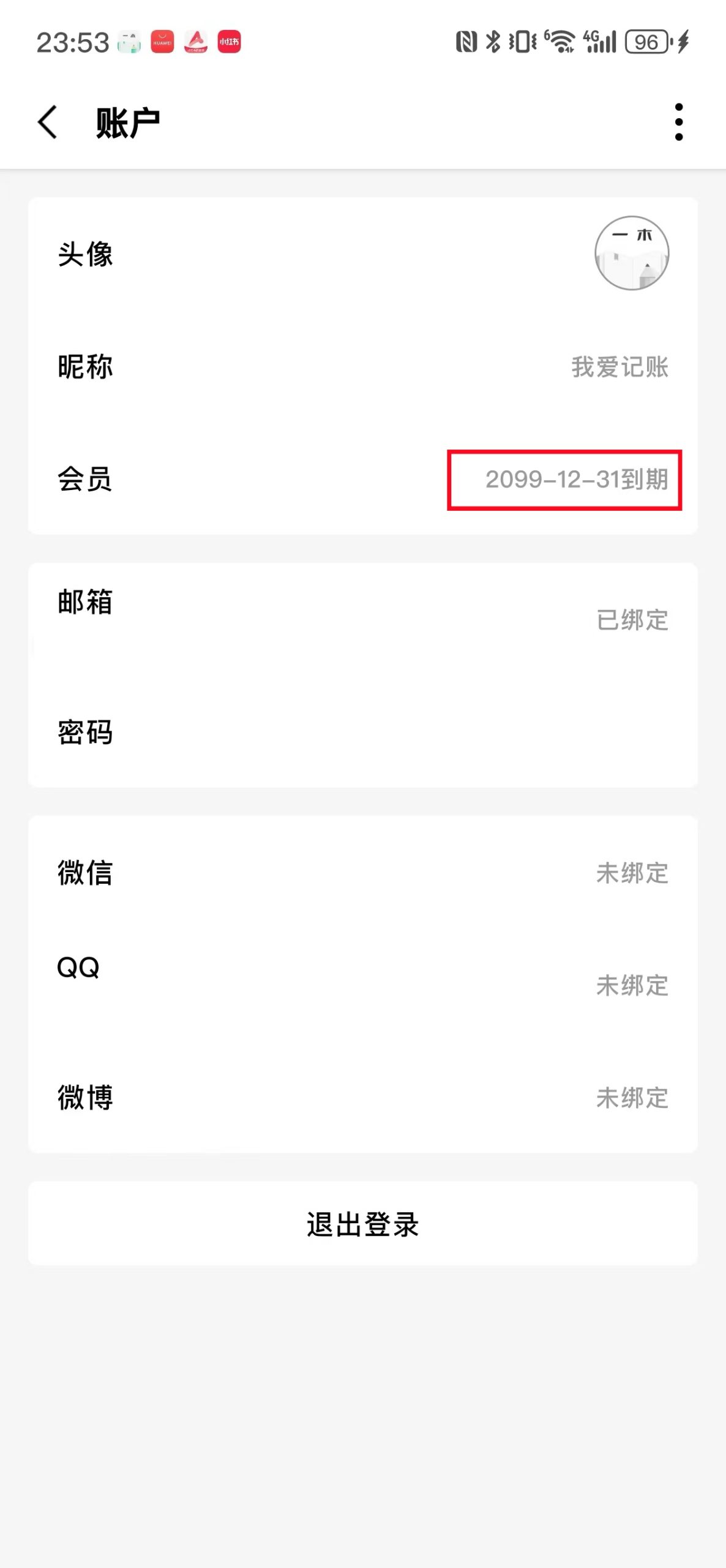Image resolution: width=726 pixels, height=1568 pixels.
Task: Open the three-dot overflow menu
Action: tap(678, 121)
